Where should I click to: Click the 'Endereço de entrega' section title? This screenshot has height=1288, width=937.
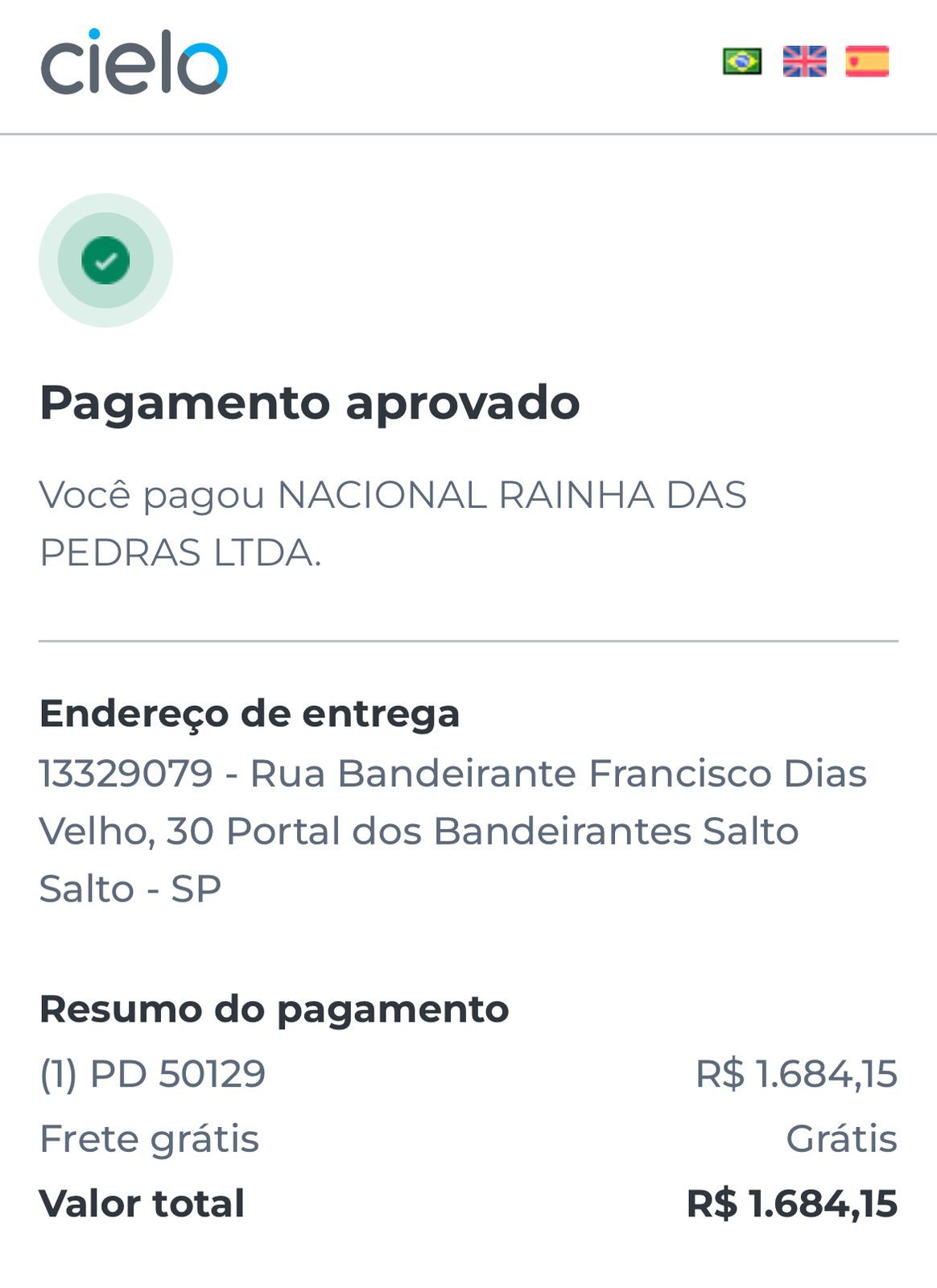click(250, 713)
